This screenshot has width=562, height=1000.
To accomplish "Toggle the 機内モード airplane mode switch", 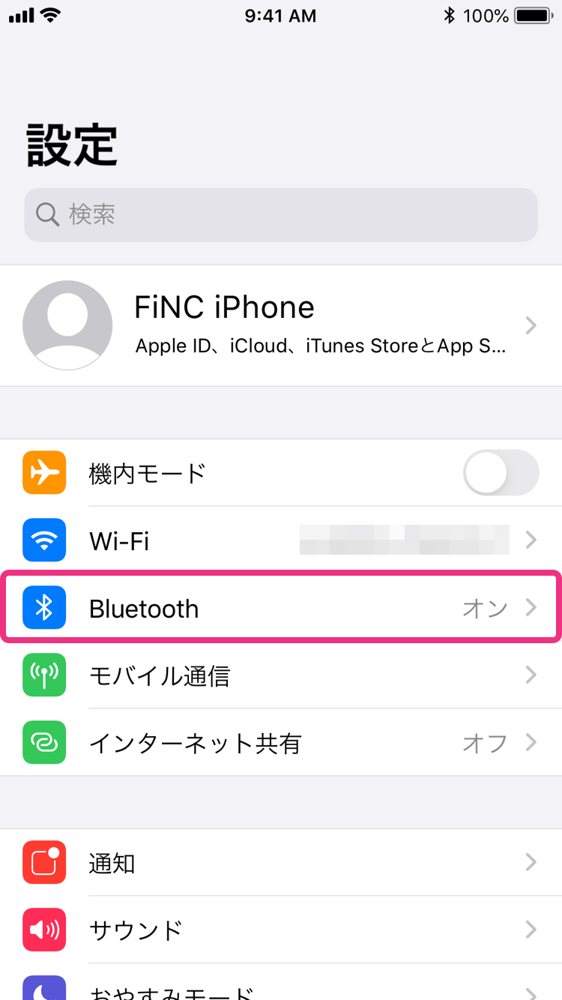I will coord(501,473).
